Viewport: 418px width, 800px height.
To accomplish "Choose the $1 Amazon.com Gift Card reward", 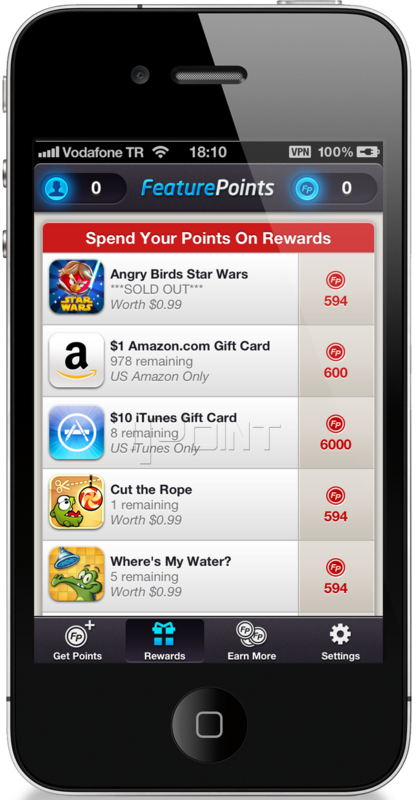I will 208,361.
